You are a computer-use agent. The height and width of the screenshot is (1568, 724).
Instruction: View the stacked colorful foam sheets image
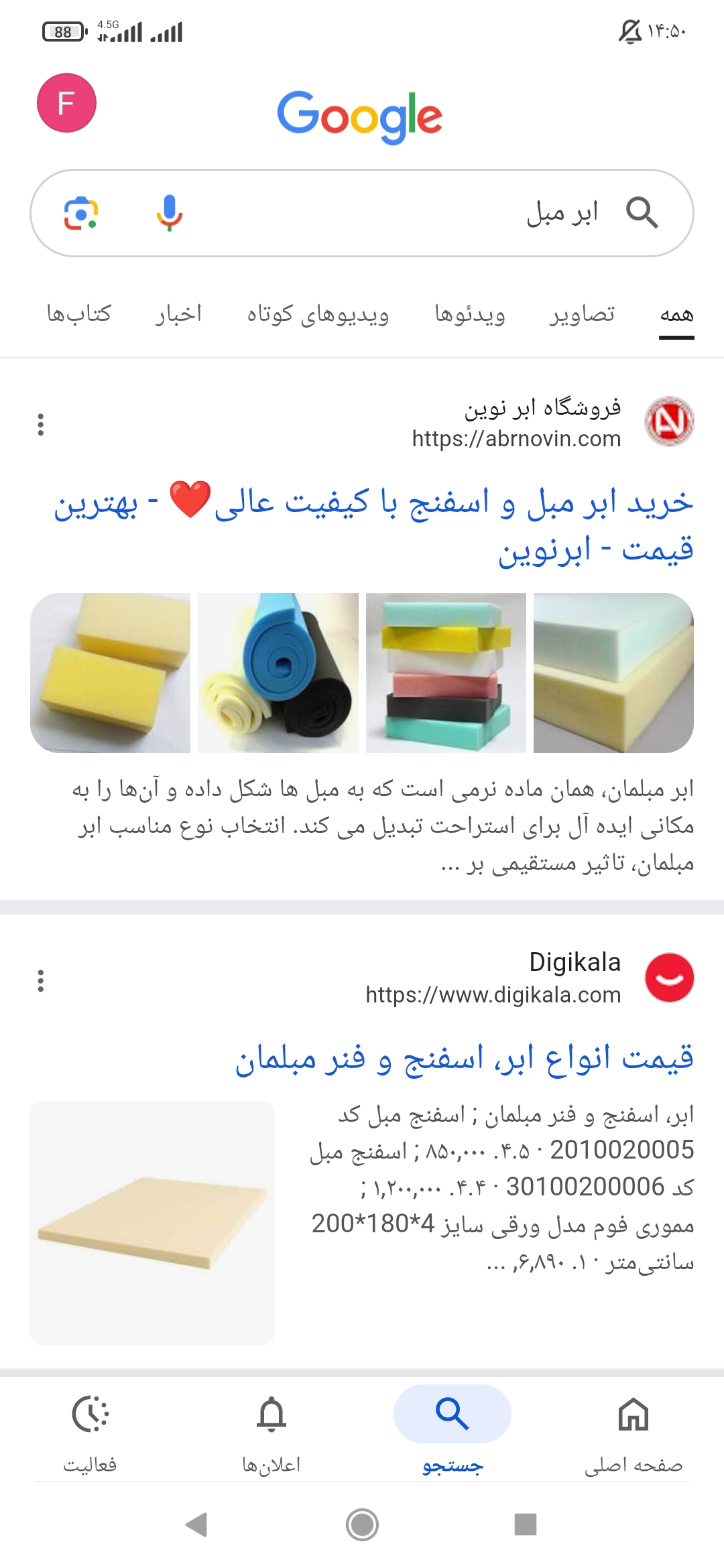pyautogui.click(x=446, y=673)
